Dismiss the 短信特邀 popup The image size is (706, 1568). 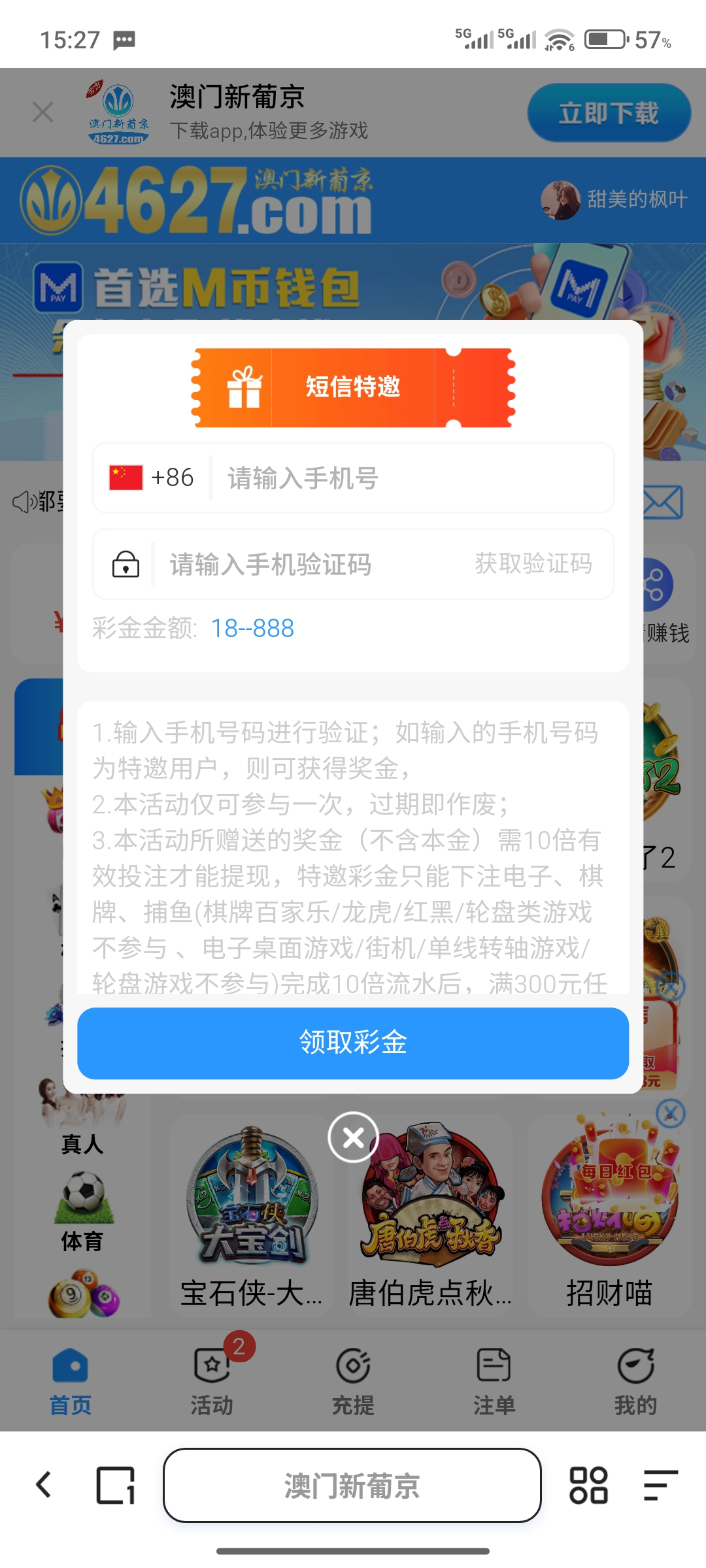pos(353,1137)
